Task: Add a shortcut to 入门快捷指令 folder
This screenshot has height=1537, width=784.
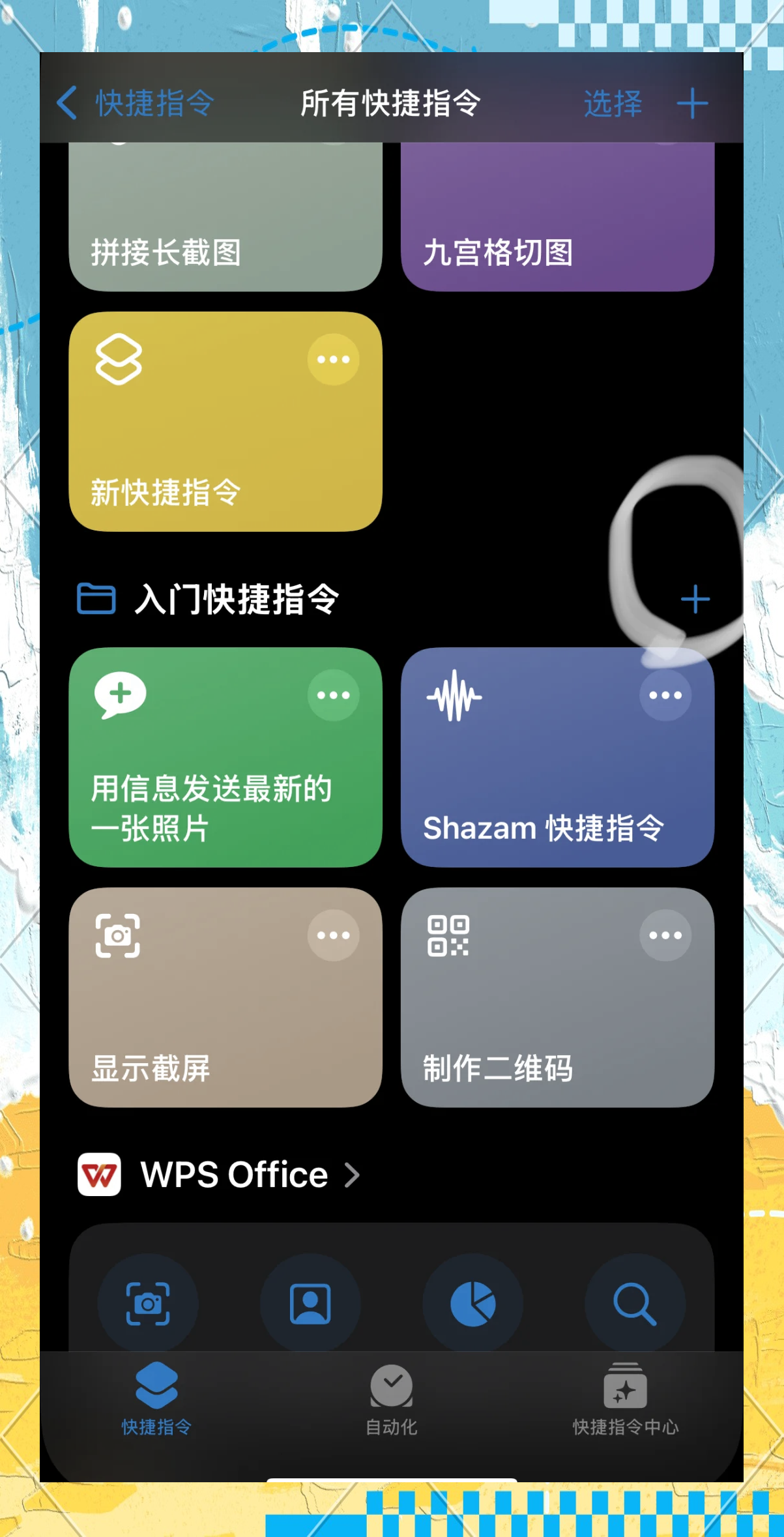Action: click(695, 599)
